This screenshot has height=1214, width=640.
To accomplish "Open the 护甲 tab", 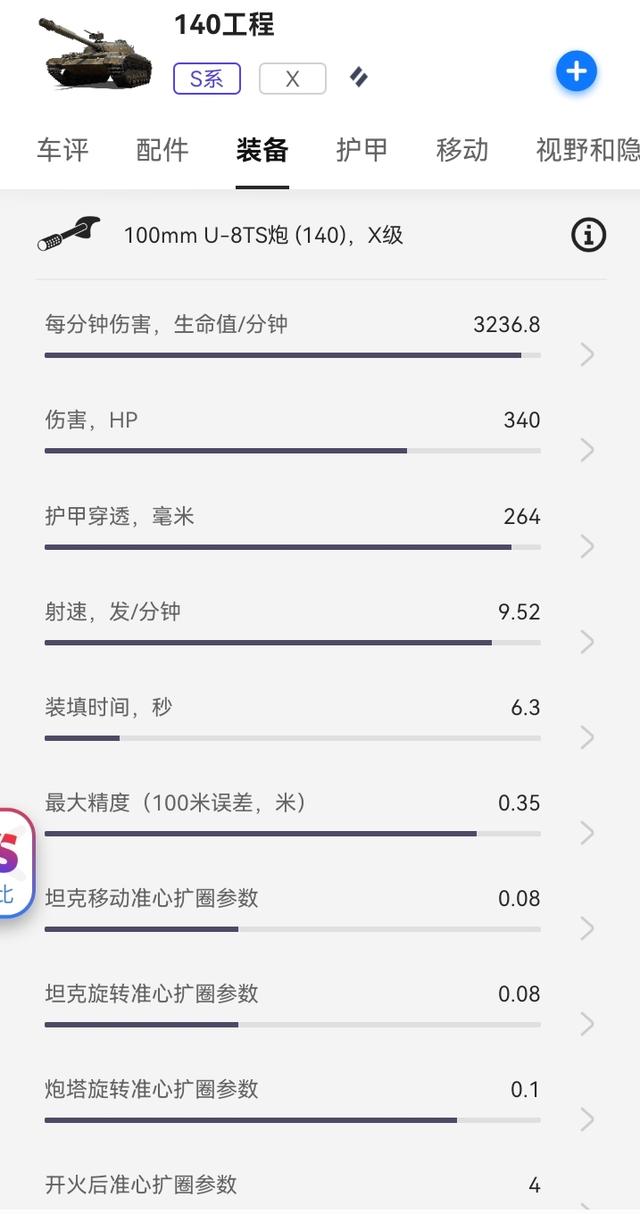I will (x=362, y=150).
